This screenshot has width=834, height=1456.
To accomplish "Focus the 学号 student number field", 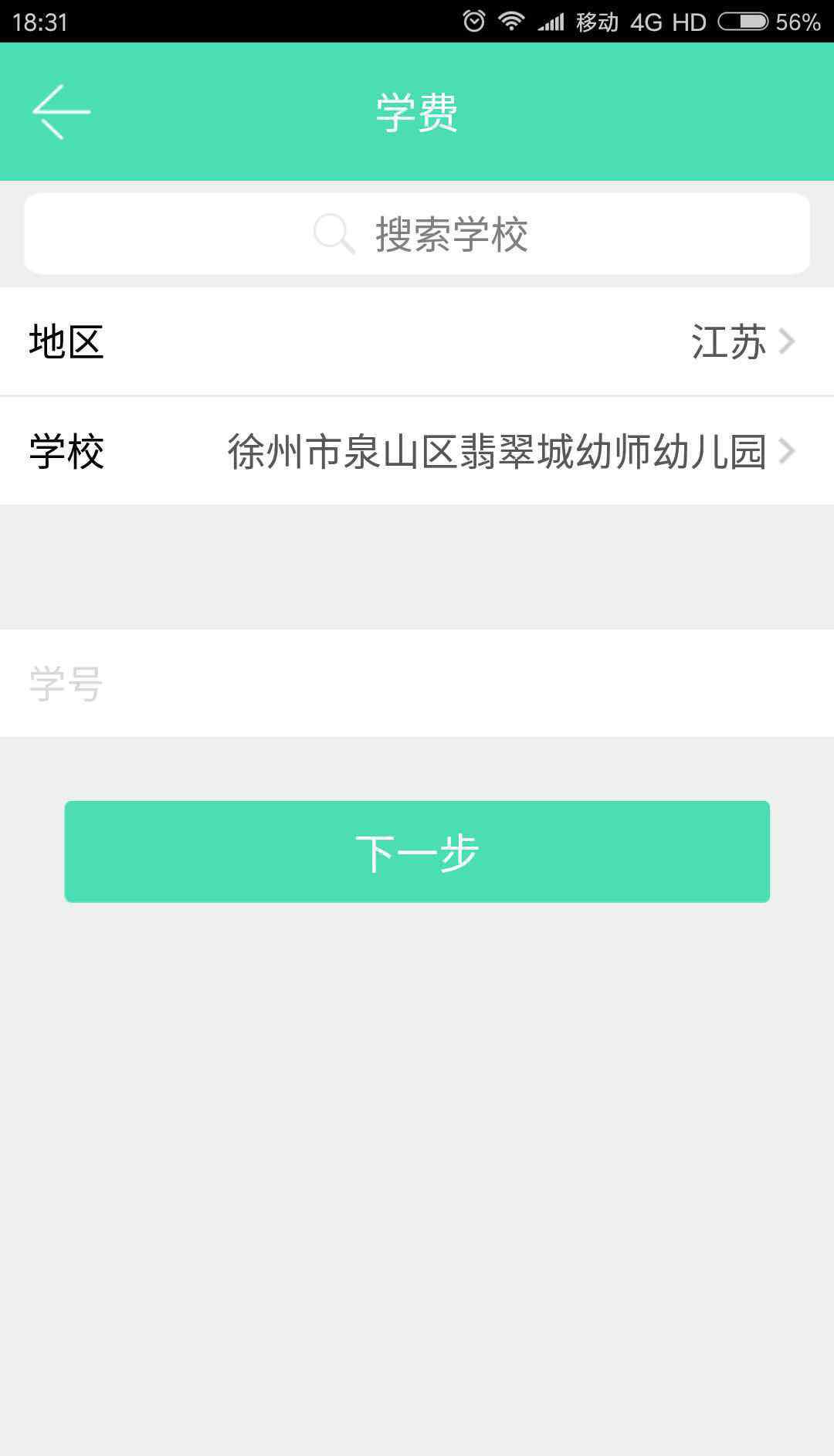I will point(417,683).
